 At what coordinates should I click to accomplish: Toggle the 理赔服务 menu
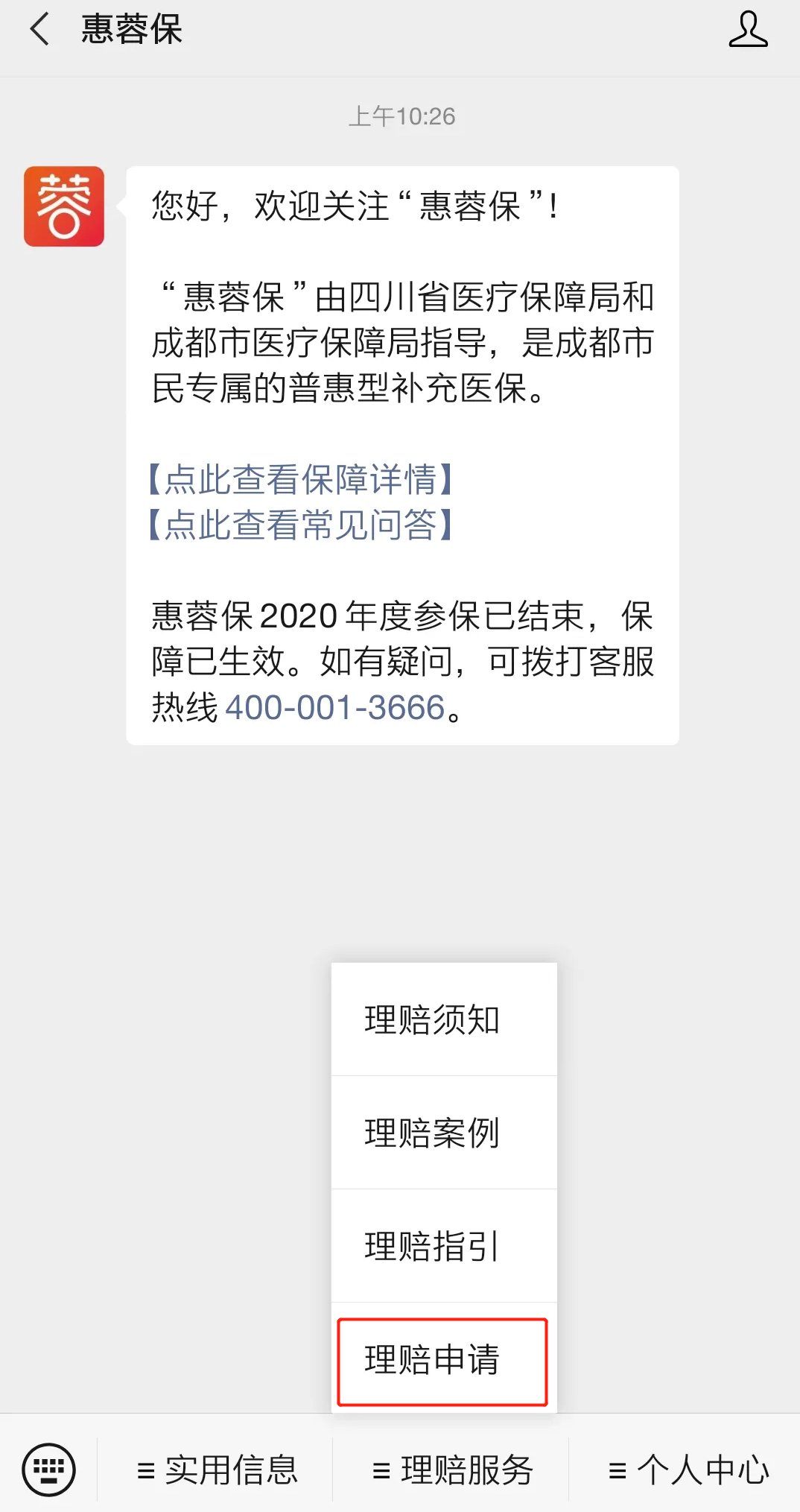[452, 1470]
